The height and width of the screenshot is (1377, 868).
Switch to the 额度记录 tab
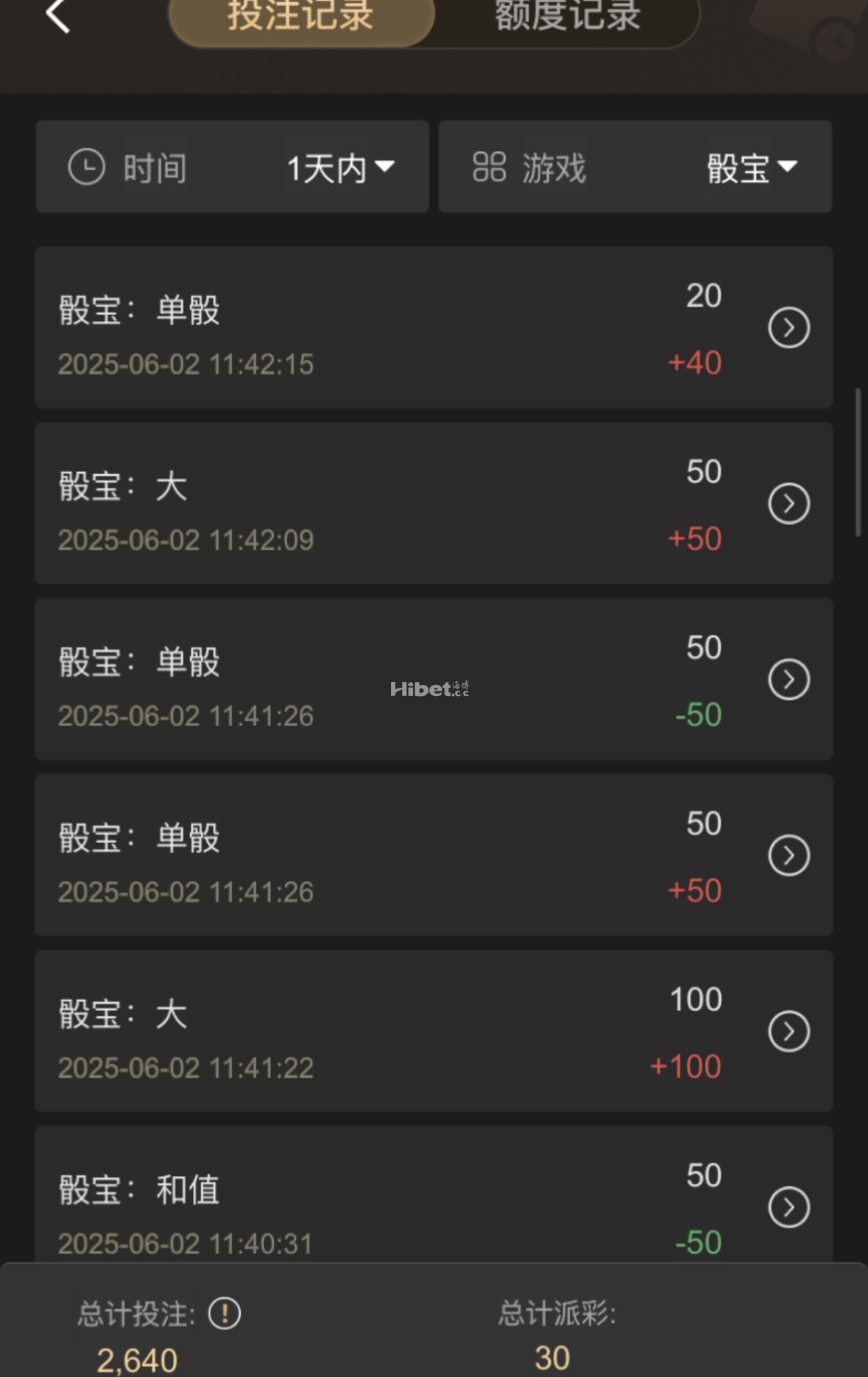pyautogui.click(x=567, y=18)
